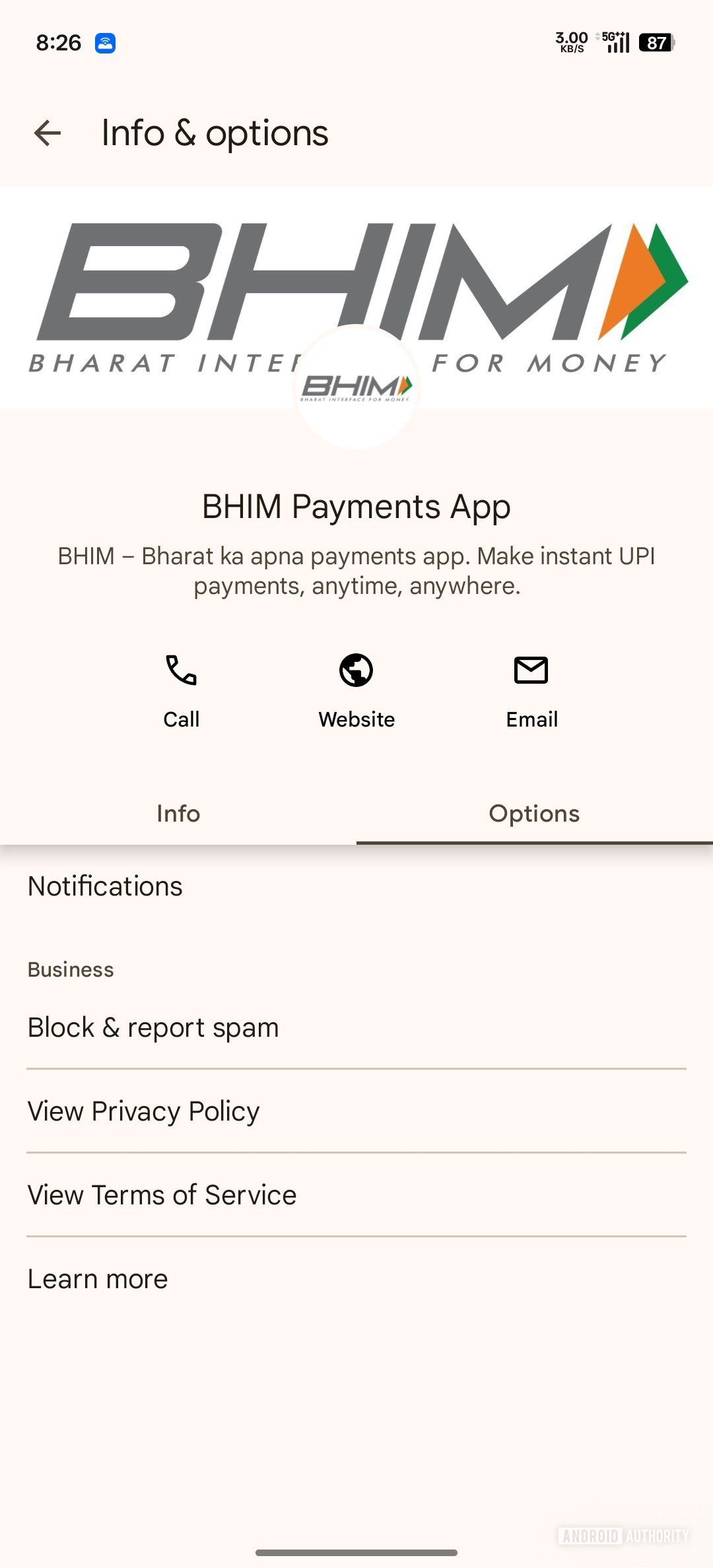The width and height of the screenshot is (713, 1568).
Task: Tap the battery indicator in status bar
Action: (x=656, y=42)
